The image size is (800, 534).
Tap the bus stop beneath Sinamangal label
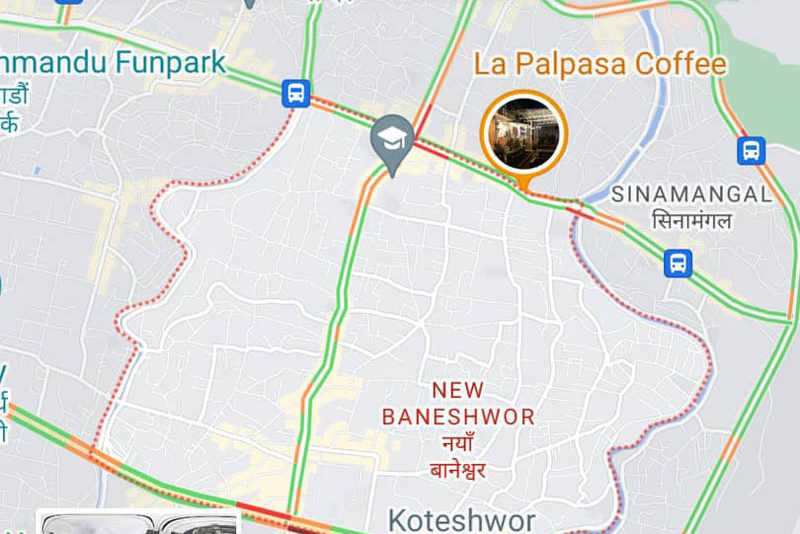pos(678,264)
